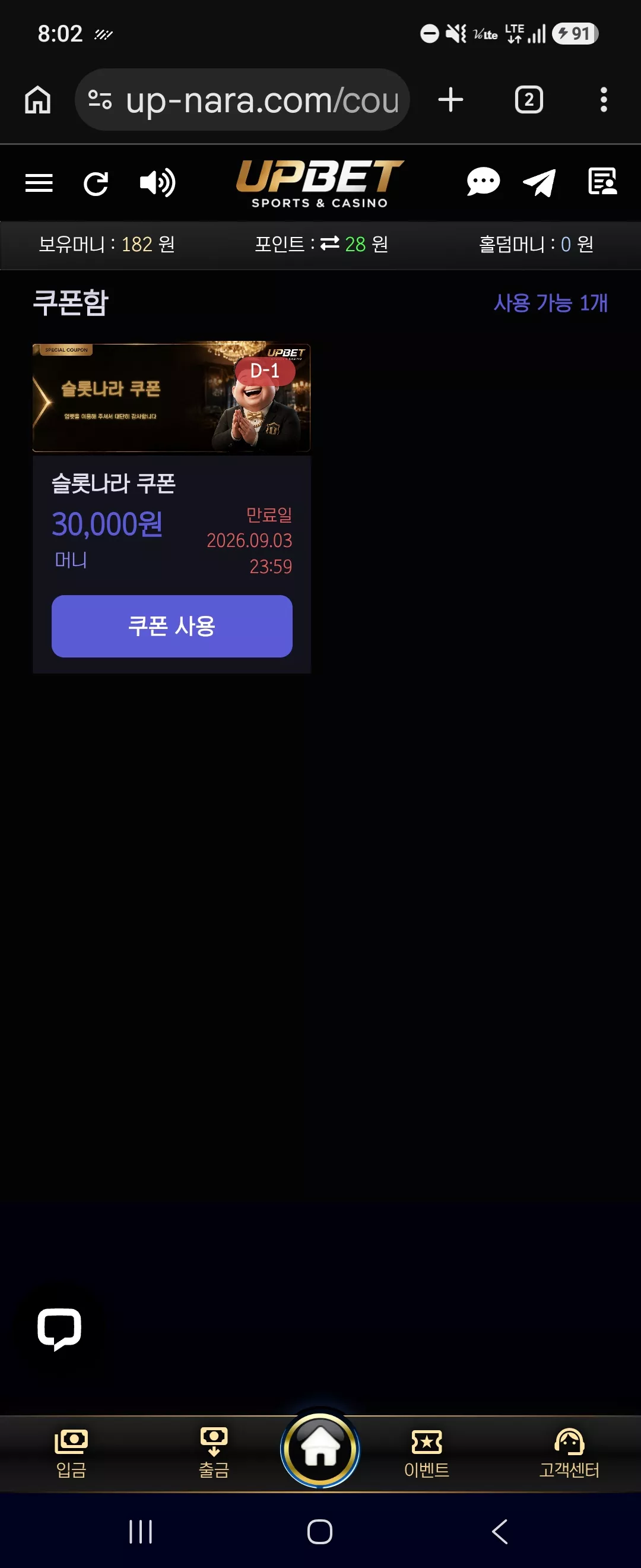641x1568 pixels.
Task: Go to 입금 deposit tab
Action: [x=71, y=1453]
